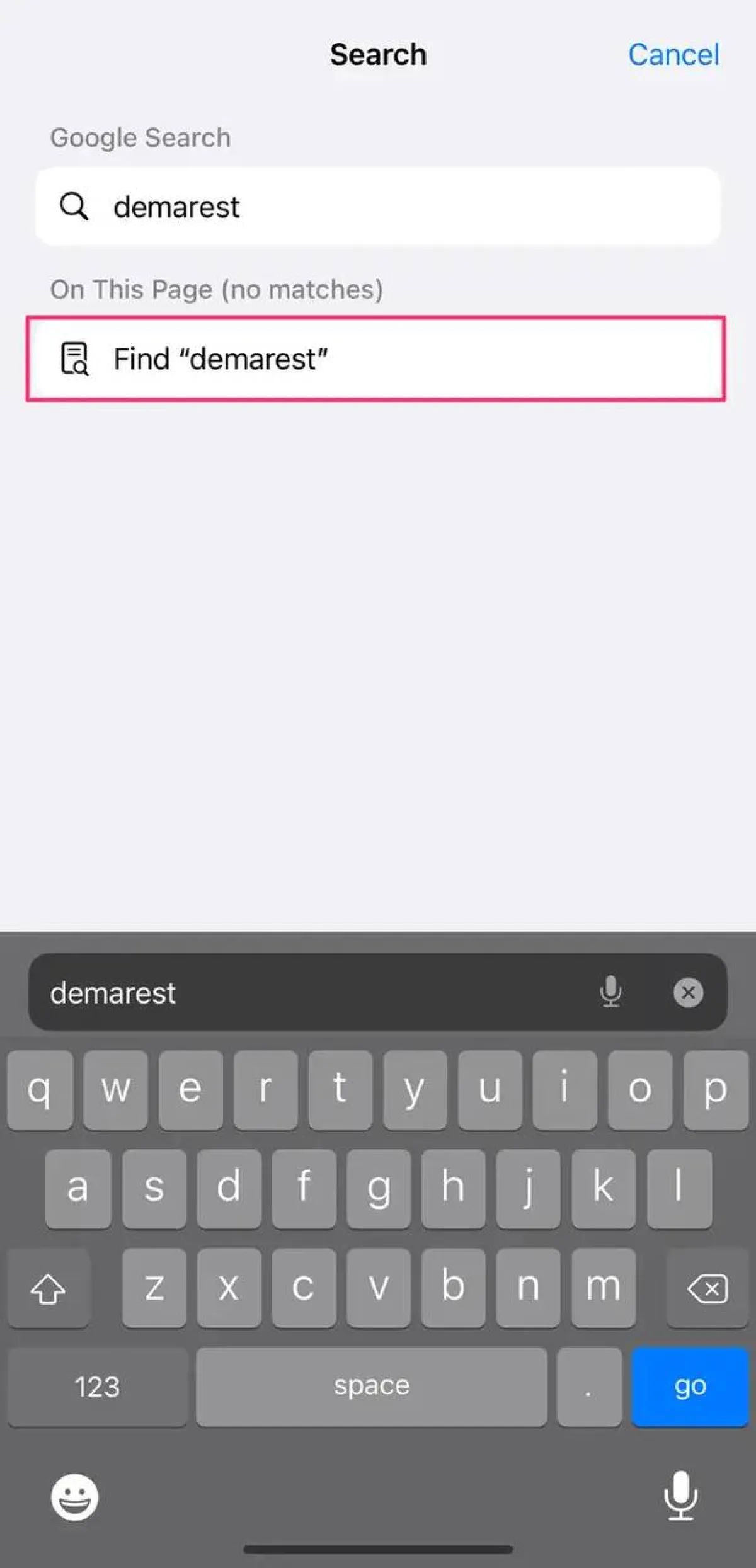
Task: Tap the Search title header
Action: (x=378, y=54)
